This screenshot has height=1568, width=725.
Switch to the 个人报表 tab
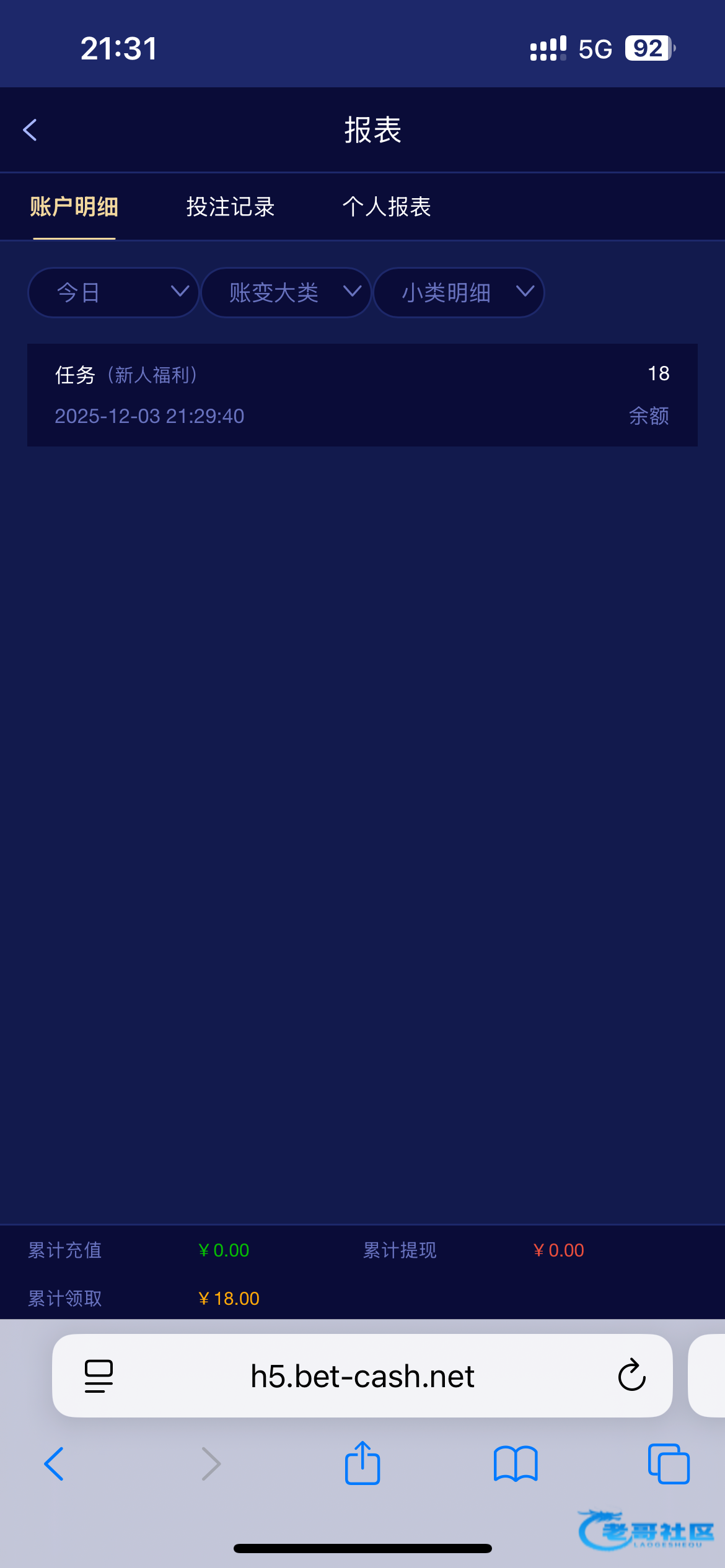click(x=387, y=207)
